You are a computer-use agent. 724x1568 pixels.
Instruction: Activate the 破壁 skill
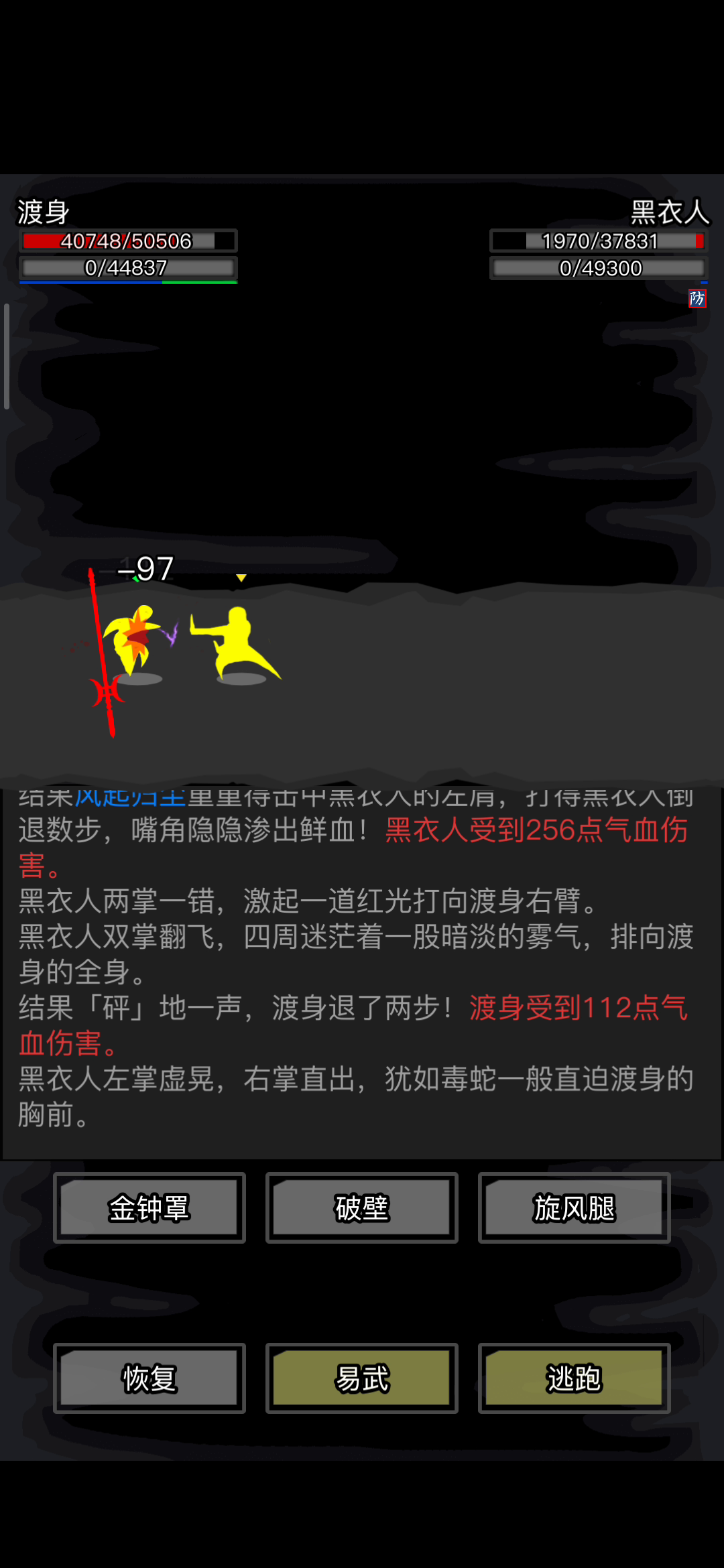click(x=361, y=1207)
